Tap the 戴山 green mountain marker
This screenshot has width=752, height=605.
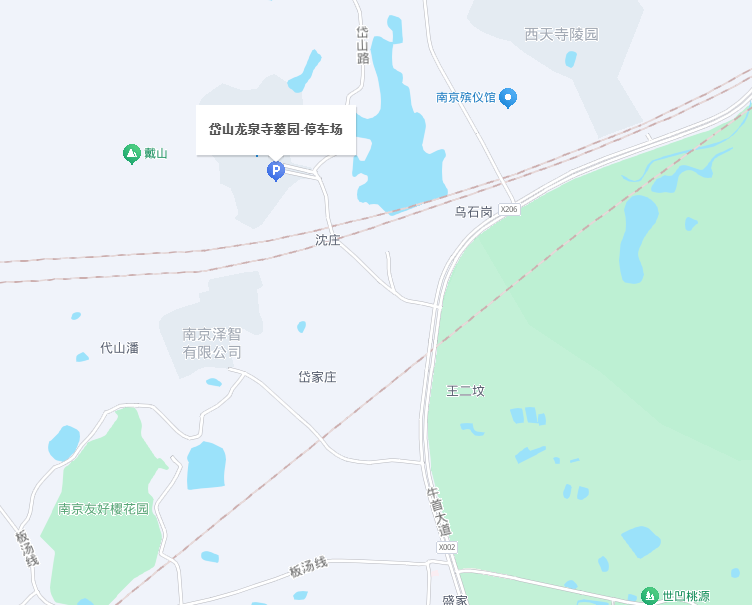131,153
